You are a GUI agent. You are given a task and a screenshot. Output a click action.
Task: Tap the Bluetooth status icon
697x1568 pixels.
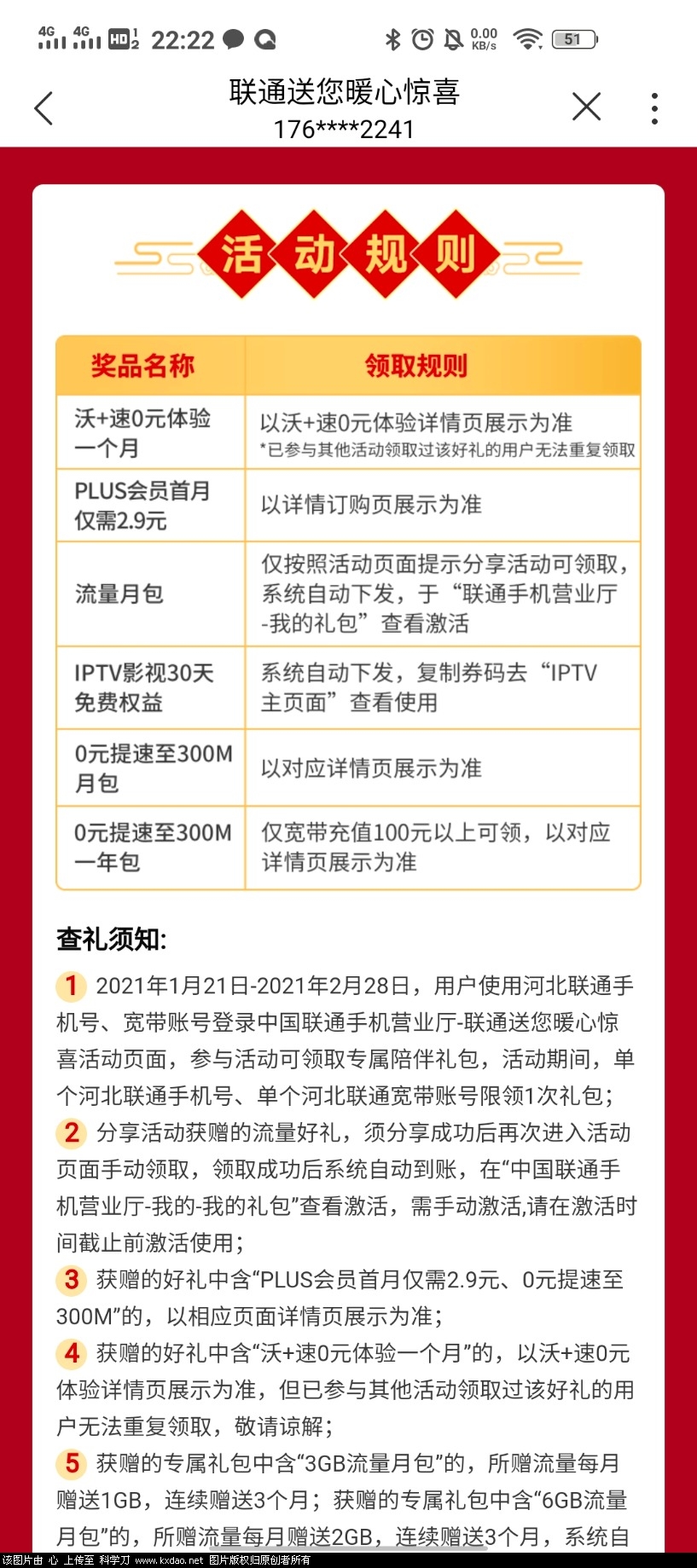(393, 38)
